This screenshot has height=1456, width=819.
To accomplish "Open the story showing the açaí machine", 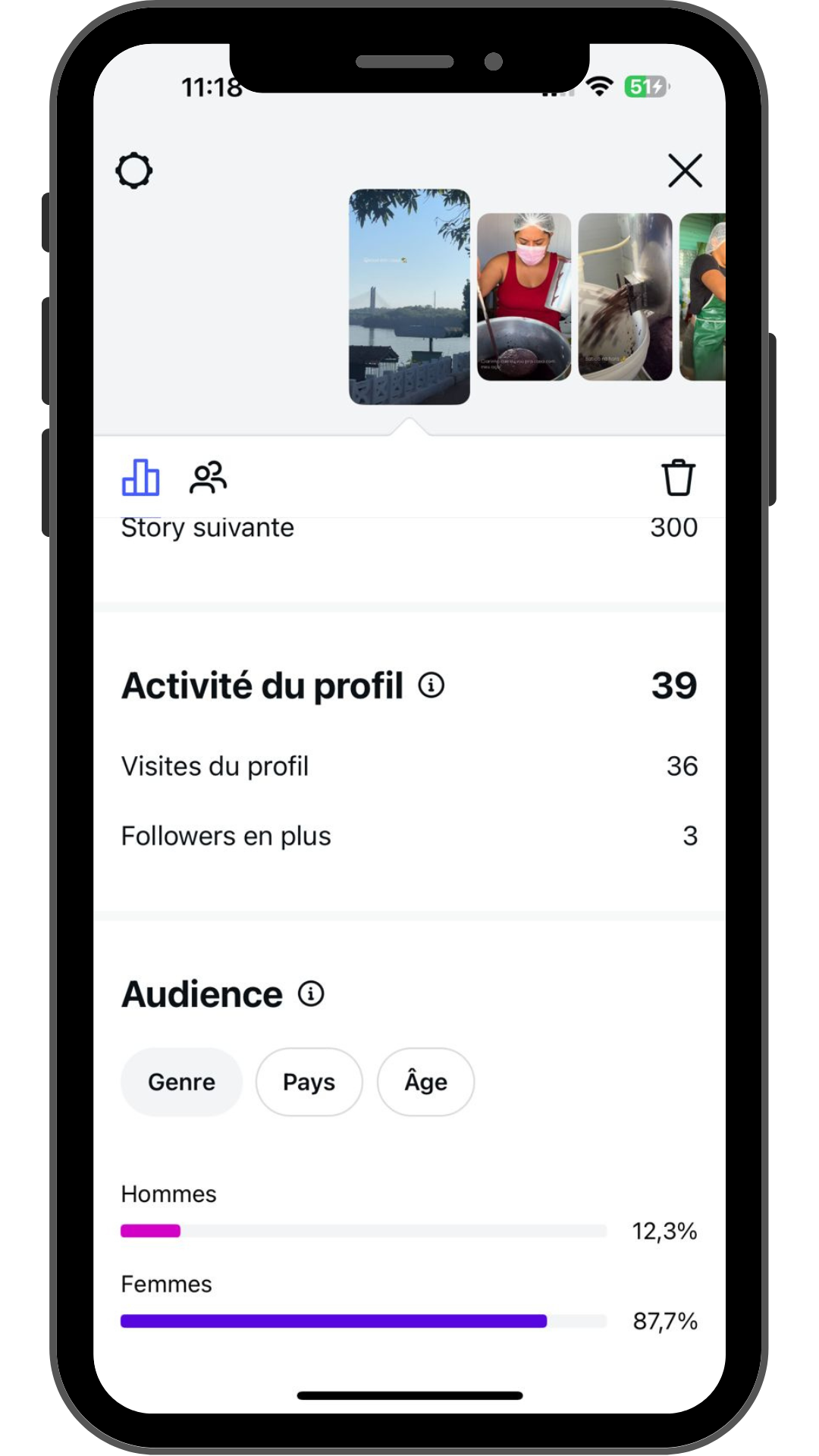I will pos(625,297).
